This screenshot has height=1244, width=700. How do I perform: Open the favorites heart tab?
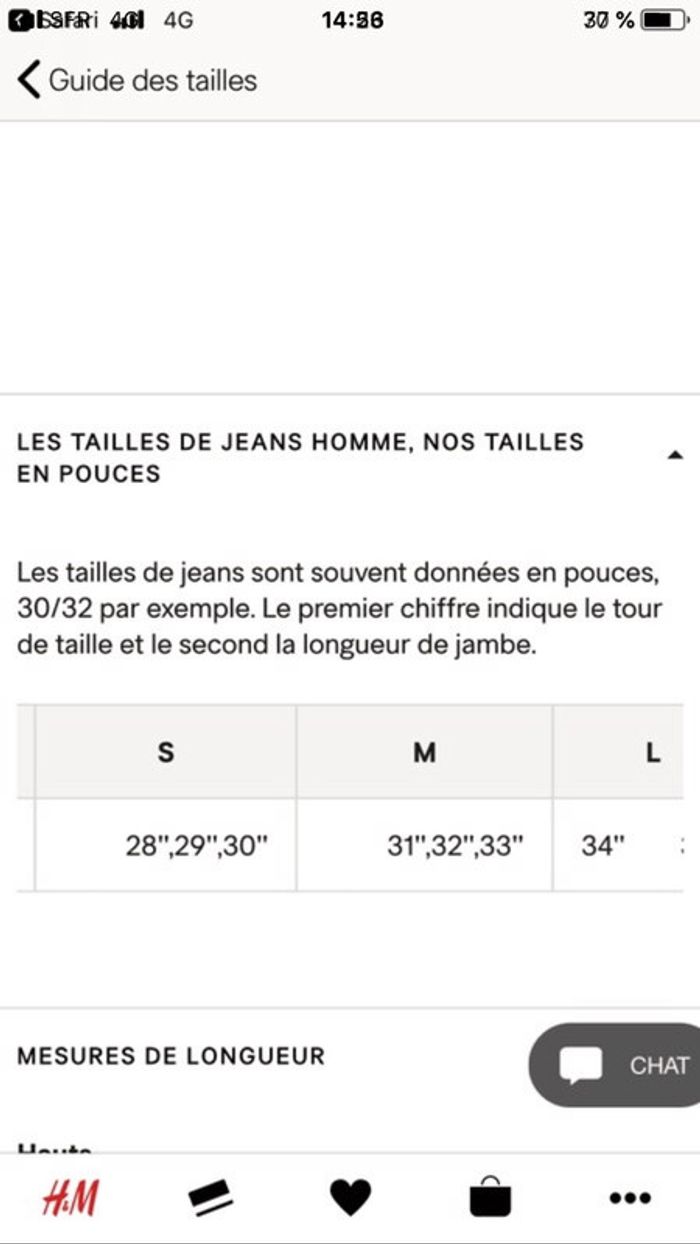click(x=350, y=1197)
